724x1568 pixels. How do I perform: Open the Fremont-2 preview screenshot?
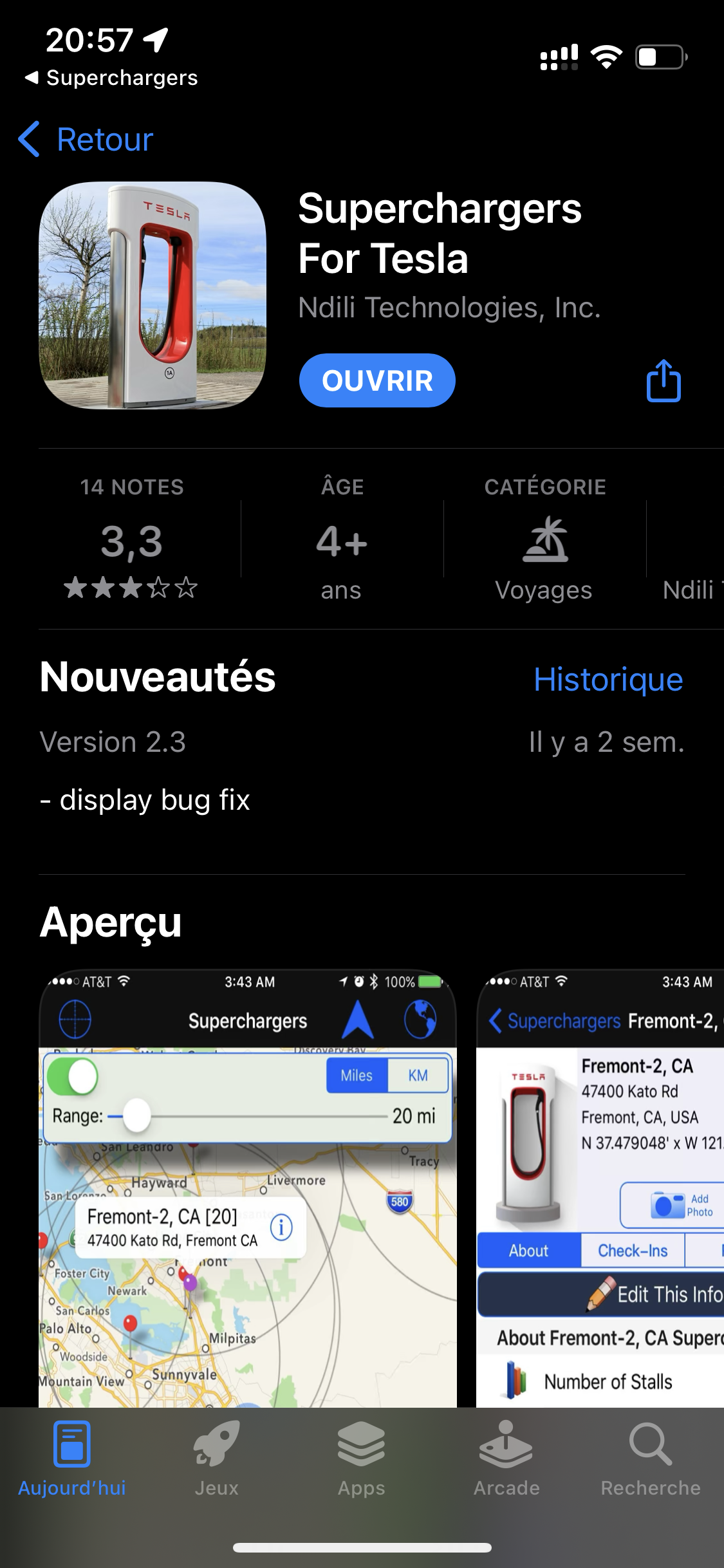tap(600, 1188)
